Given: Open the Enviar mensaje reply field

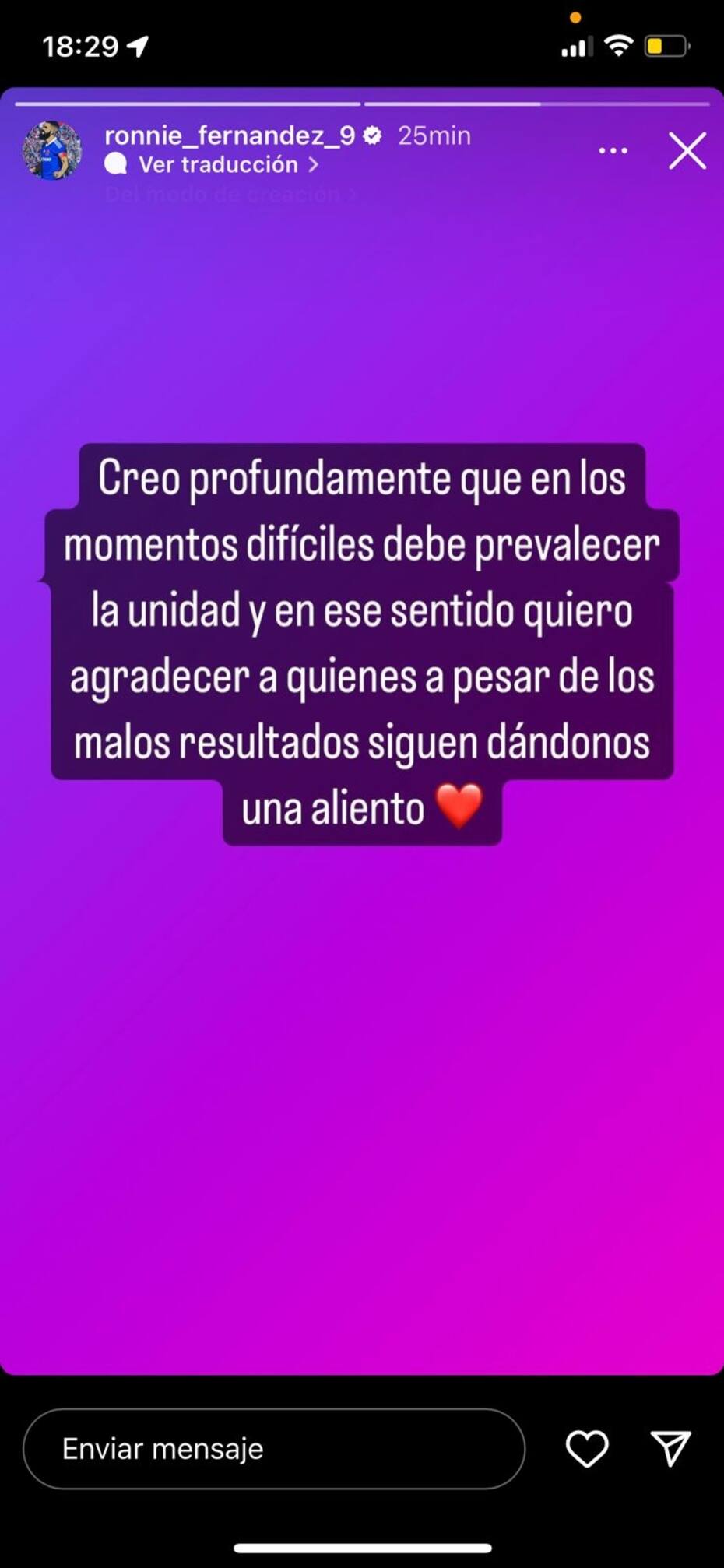Looking at the screenshot, I should pyautogui.click(x=273, y=1448).
